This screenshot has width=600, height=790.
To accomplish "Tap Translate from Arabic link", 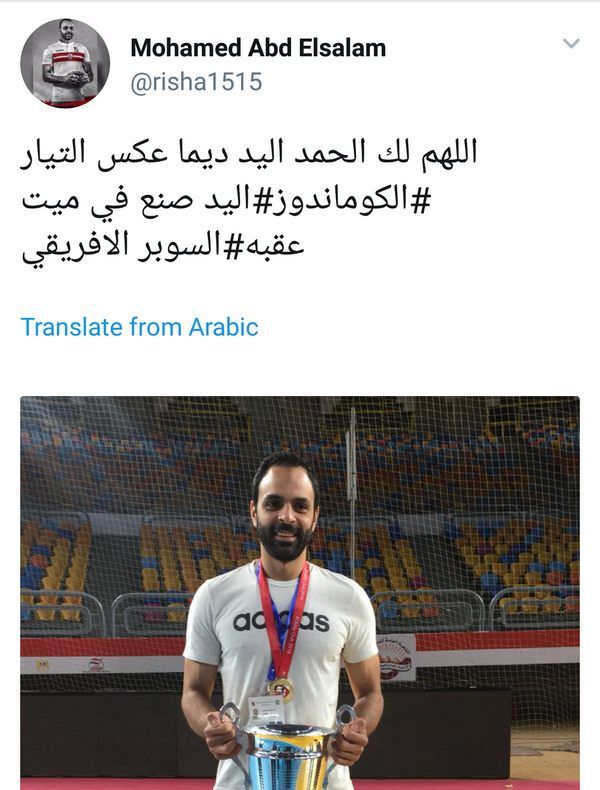I will tap(139, 326).
